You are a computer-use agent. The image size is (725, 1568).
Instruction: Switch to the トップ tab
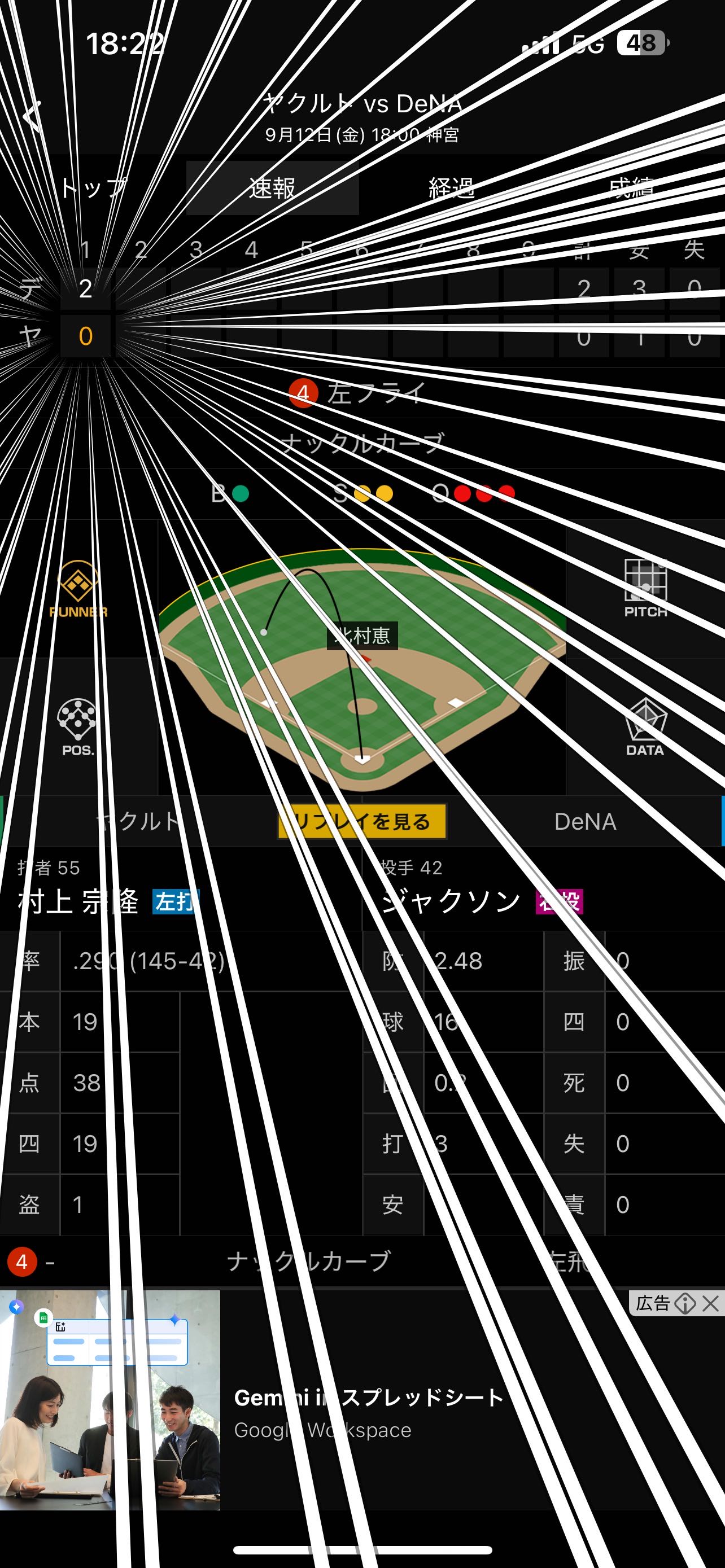coord(92,188)
